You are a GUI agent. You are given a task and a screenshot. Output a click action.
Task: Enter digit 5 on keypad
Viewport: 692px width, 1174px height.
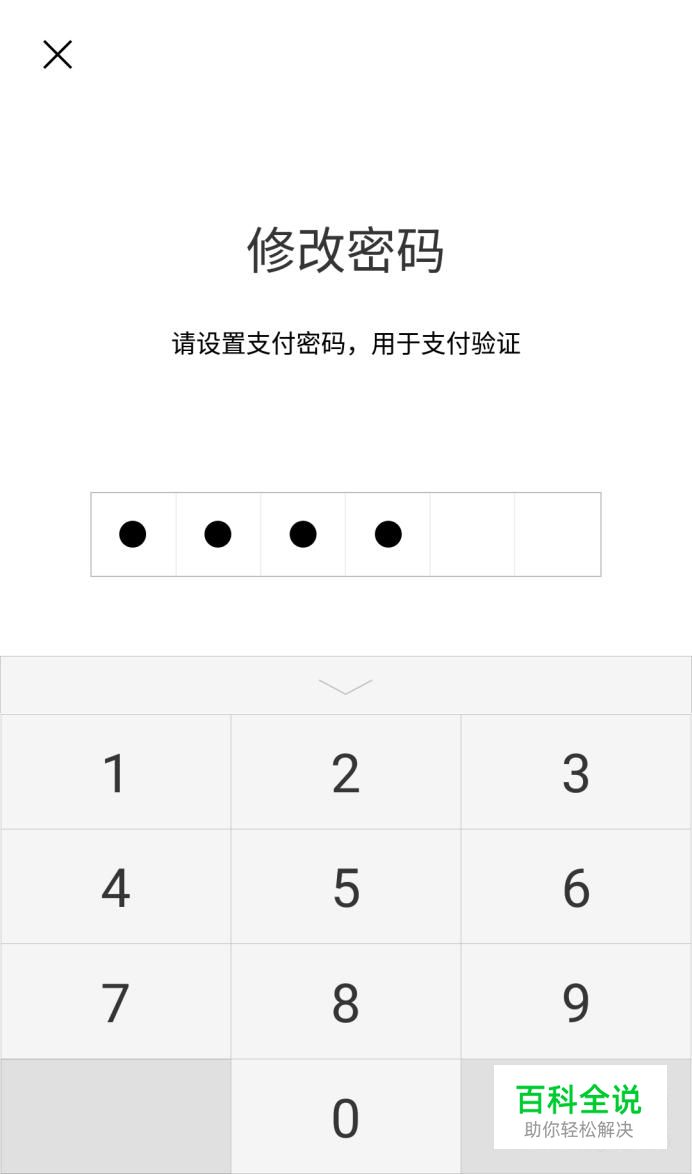coord(346,887)
